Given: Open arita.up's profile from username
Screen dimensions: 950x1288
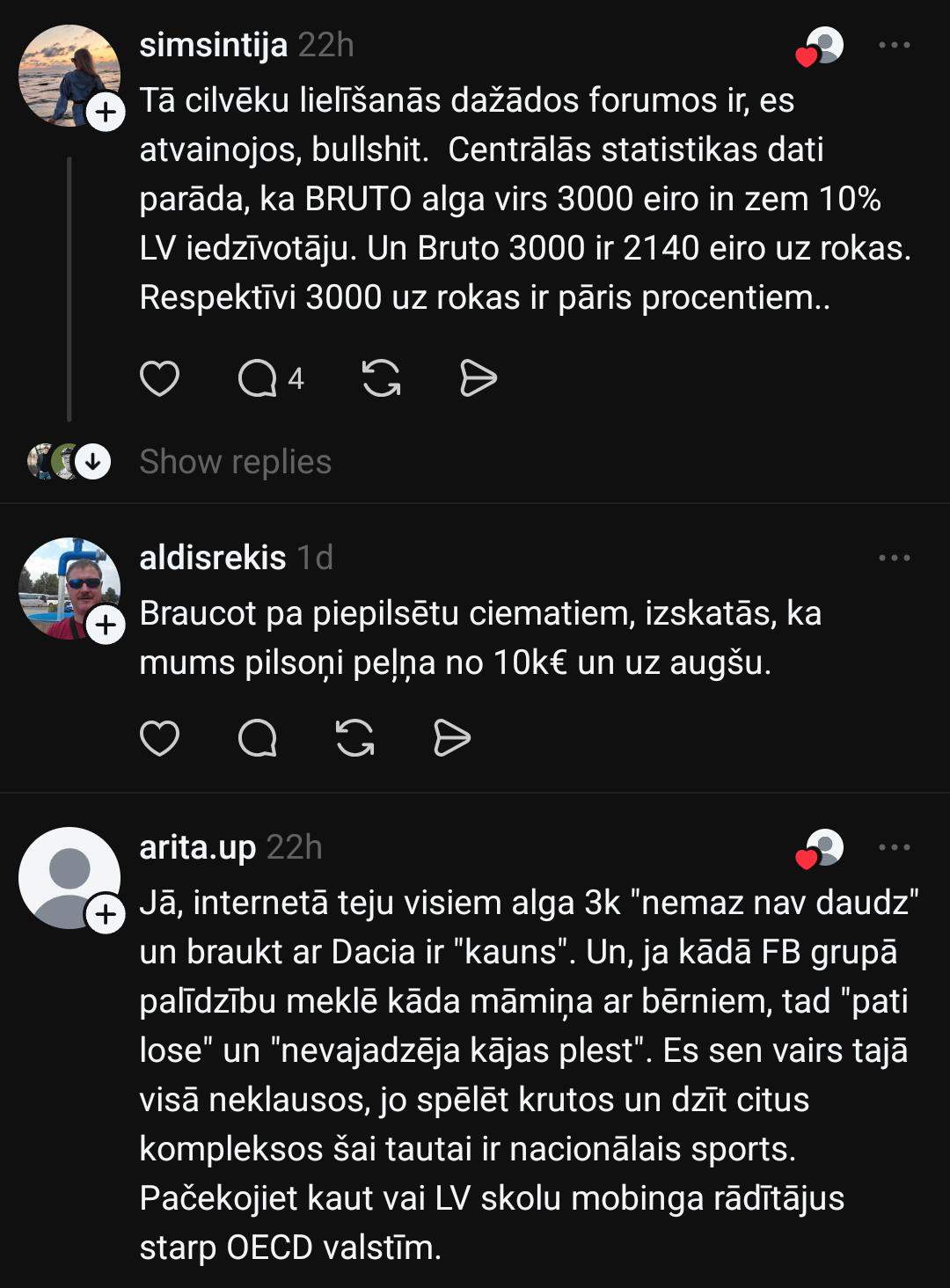Looking at the screenshot, I should point(197,847).
